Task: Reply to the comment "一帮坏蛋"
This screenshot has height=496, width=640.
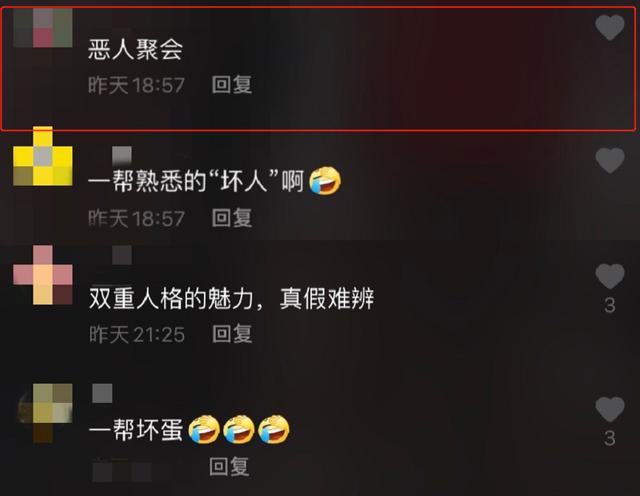Action: [x=229, y=466]
